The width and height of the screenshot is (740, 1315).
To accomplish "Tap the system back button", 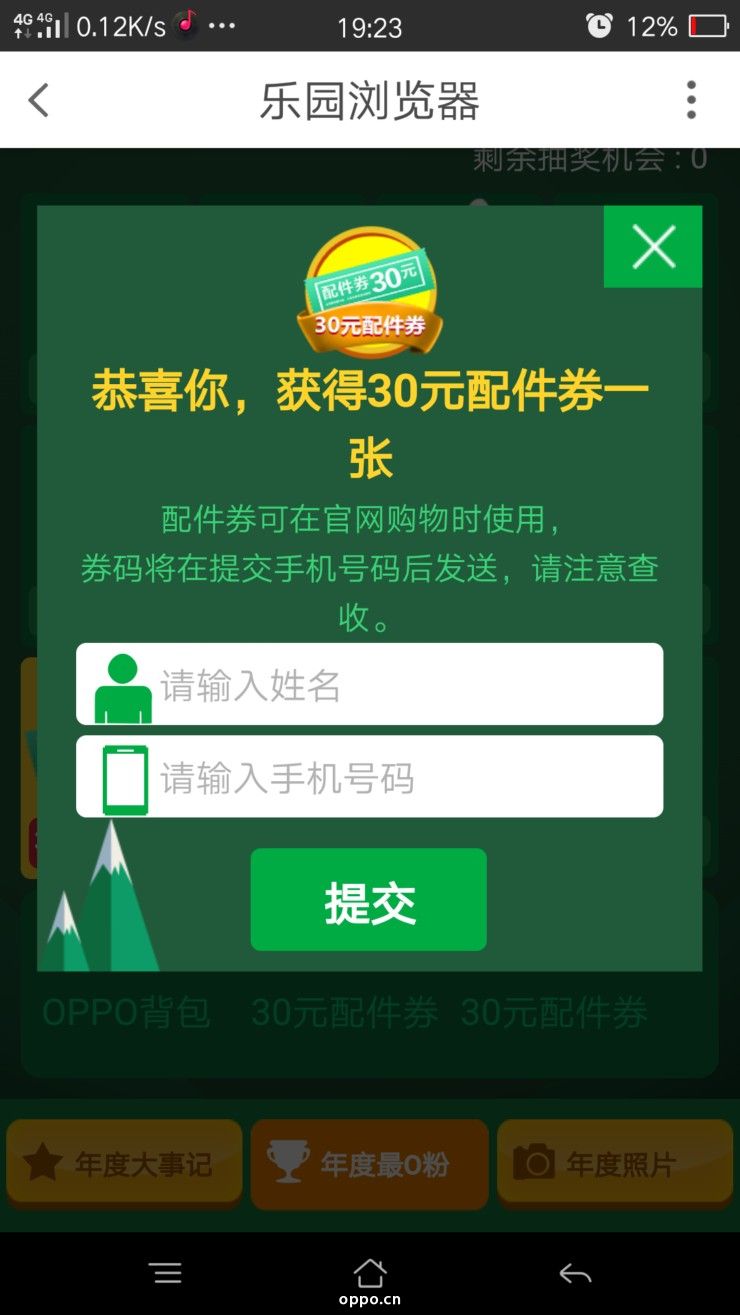I will click(575, 1273).
